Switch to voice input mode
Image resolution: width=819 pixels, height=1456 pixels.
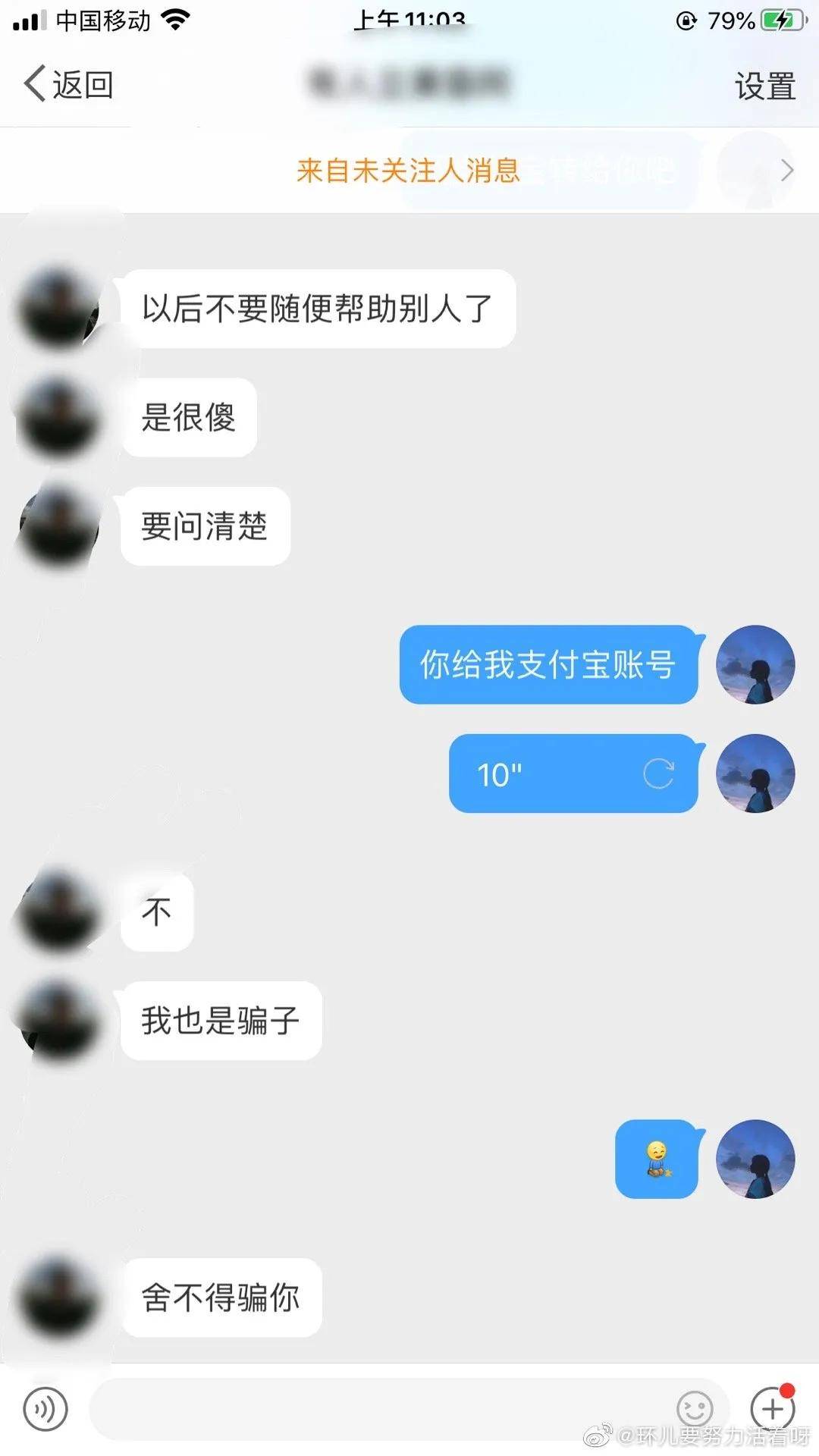[x=45, y=1410]
